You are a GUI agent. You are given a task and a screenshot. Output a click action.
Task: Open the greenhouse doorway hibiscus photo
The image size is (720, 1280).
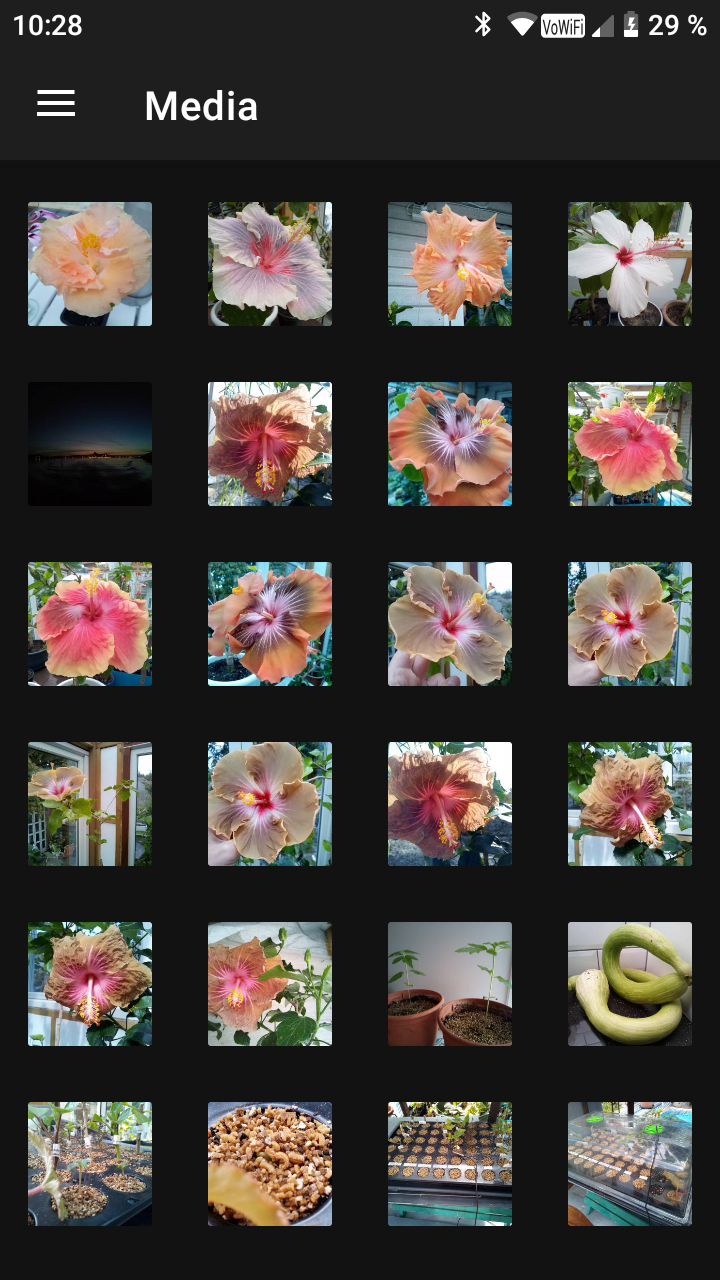[90, 804]
